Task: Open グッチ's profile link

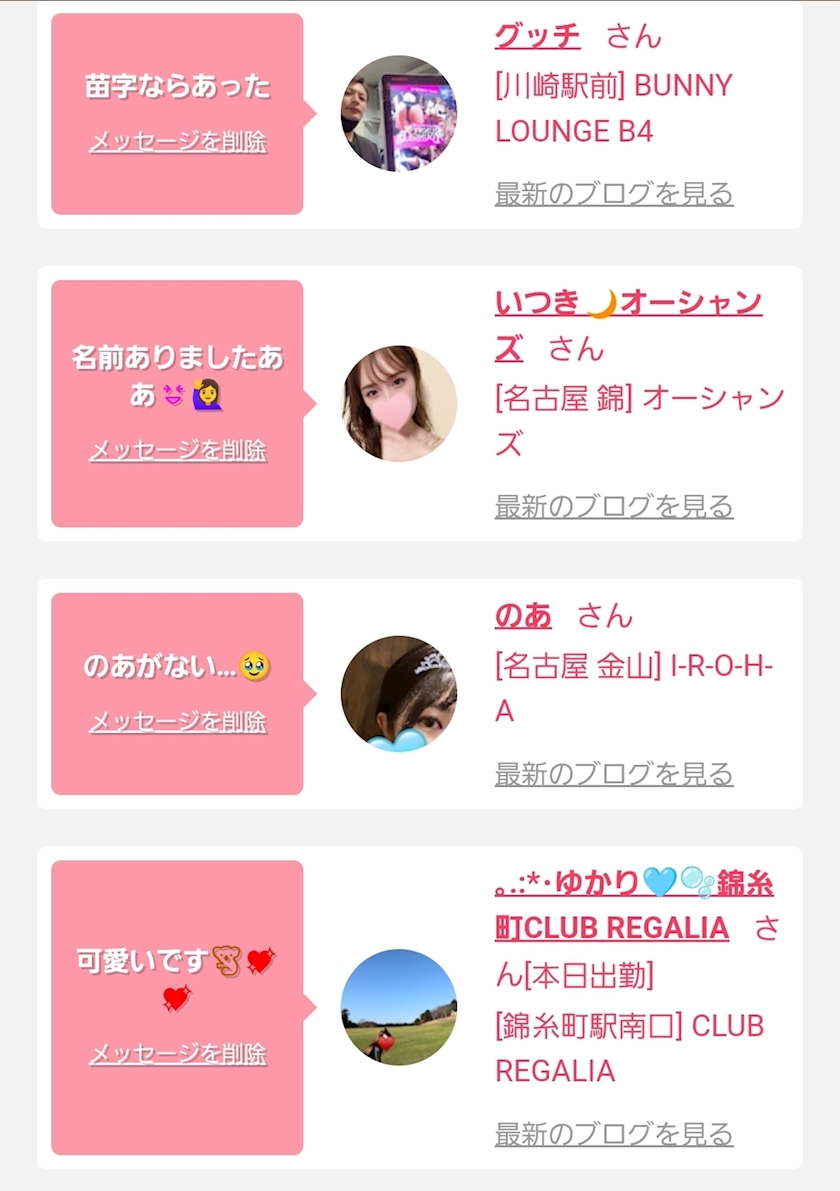Action: coord(537,36)
